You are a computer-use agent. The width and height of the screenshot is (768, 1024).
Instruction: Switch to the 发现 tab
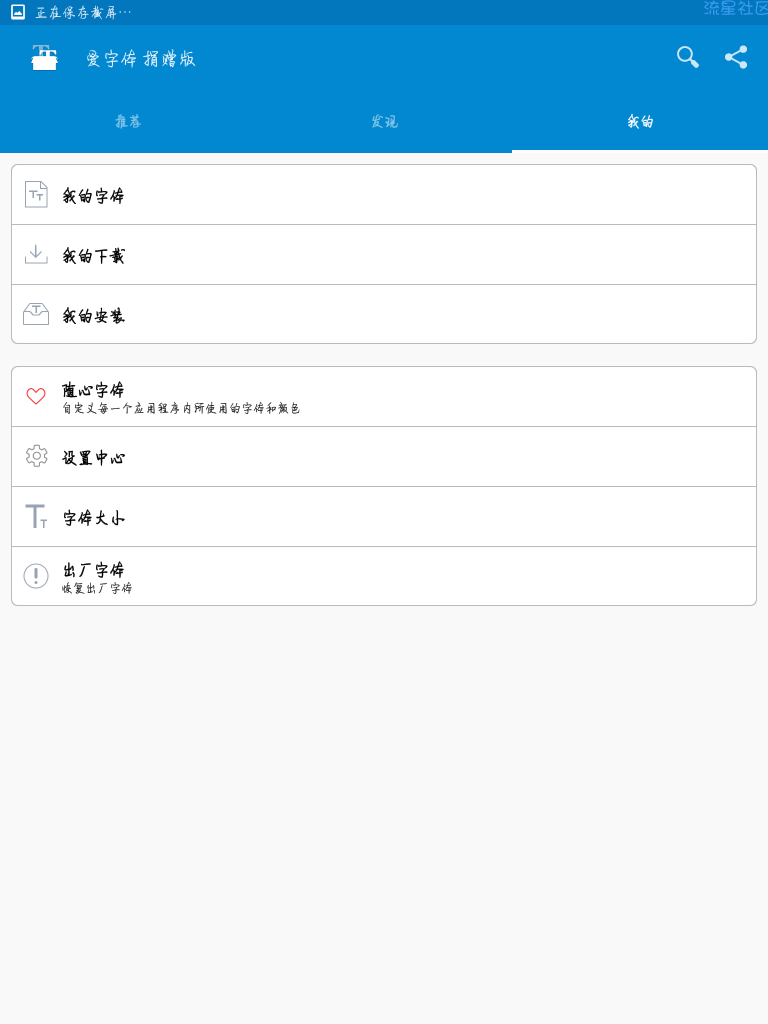pyautogui.click(x=384, y=122)
